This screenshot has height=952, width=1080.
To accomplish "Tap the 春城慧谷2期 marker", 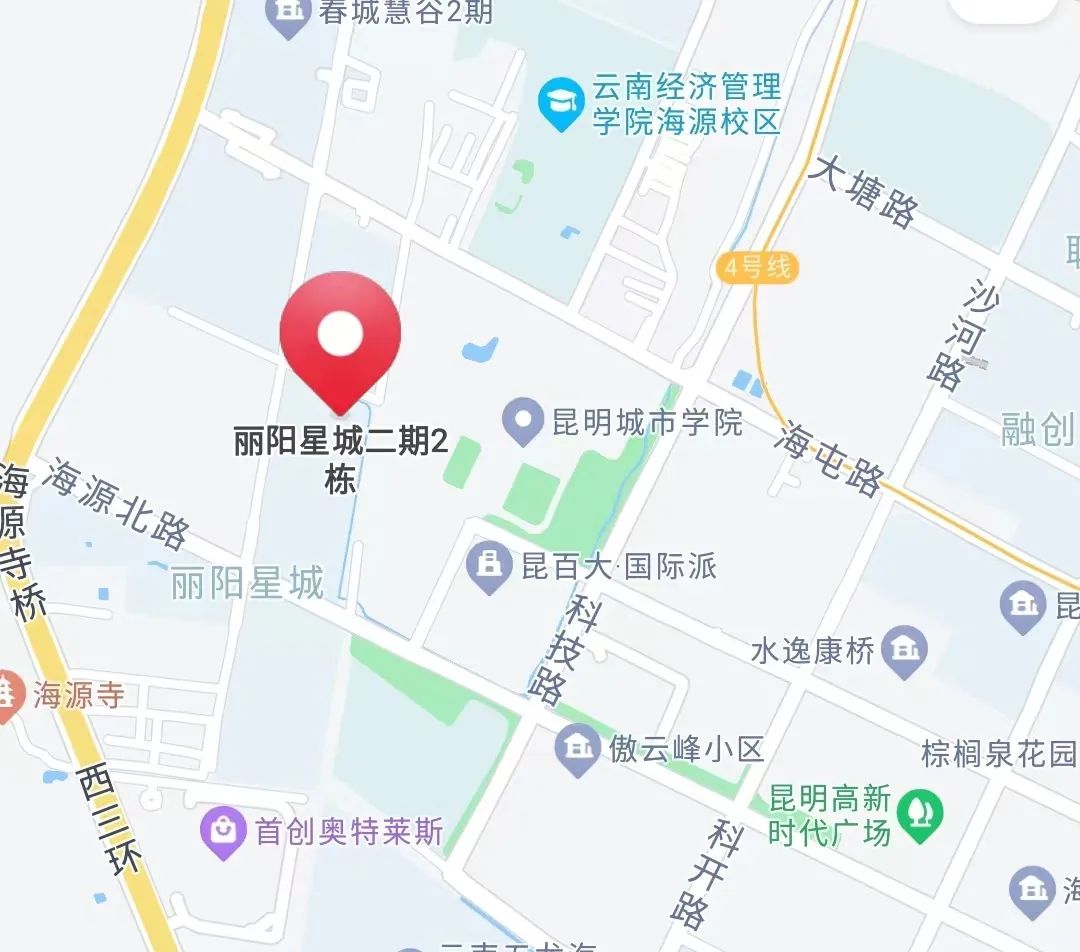I will click(289, 14).
